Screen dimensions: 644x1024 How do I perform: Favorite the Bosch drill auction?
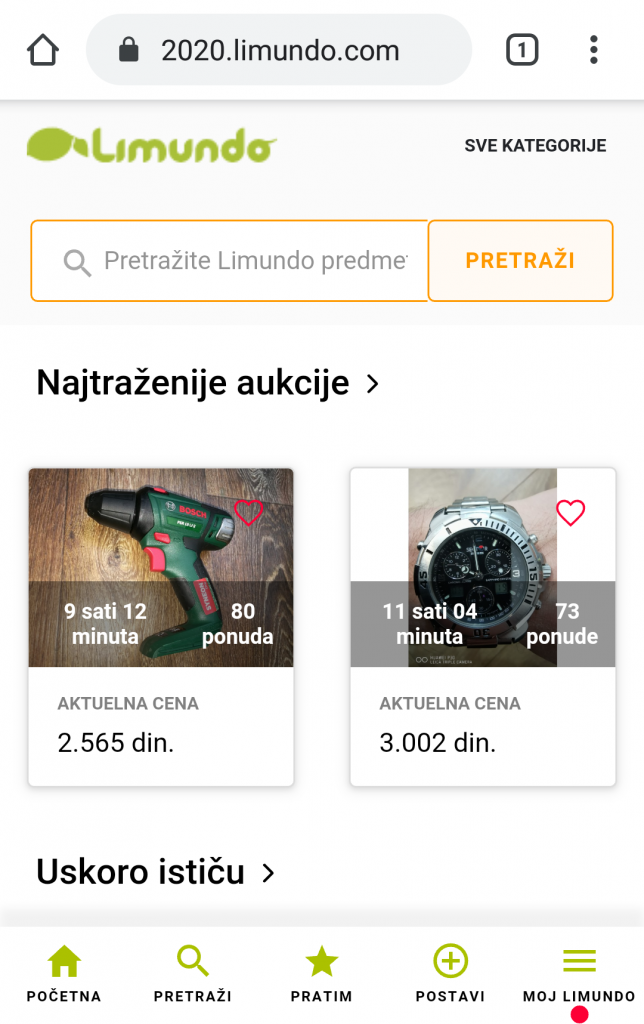pos(248,513)
